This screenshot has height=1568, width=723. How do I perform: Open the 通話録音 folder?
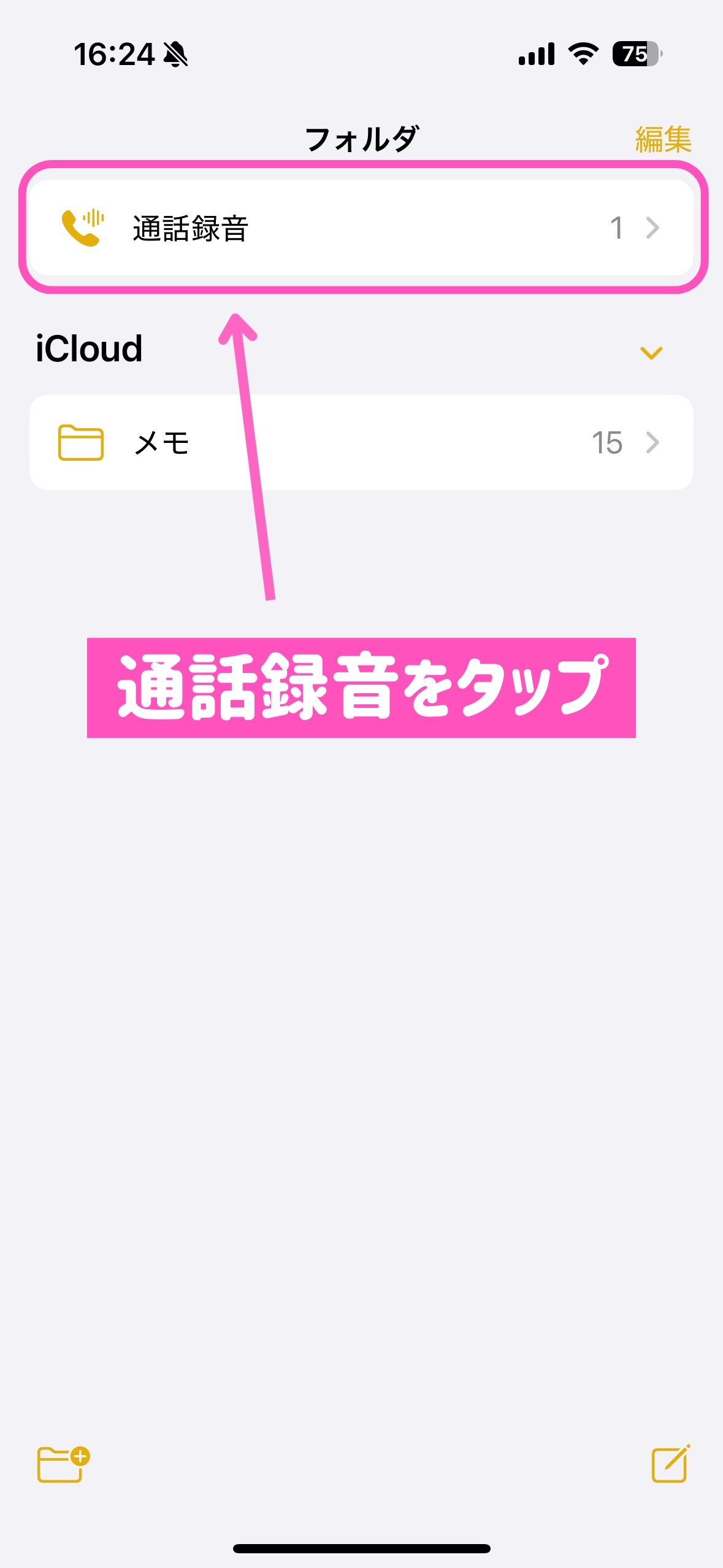(x=361, y=228)
